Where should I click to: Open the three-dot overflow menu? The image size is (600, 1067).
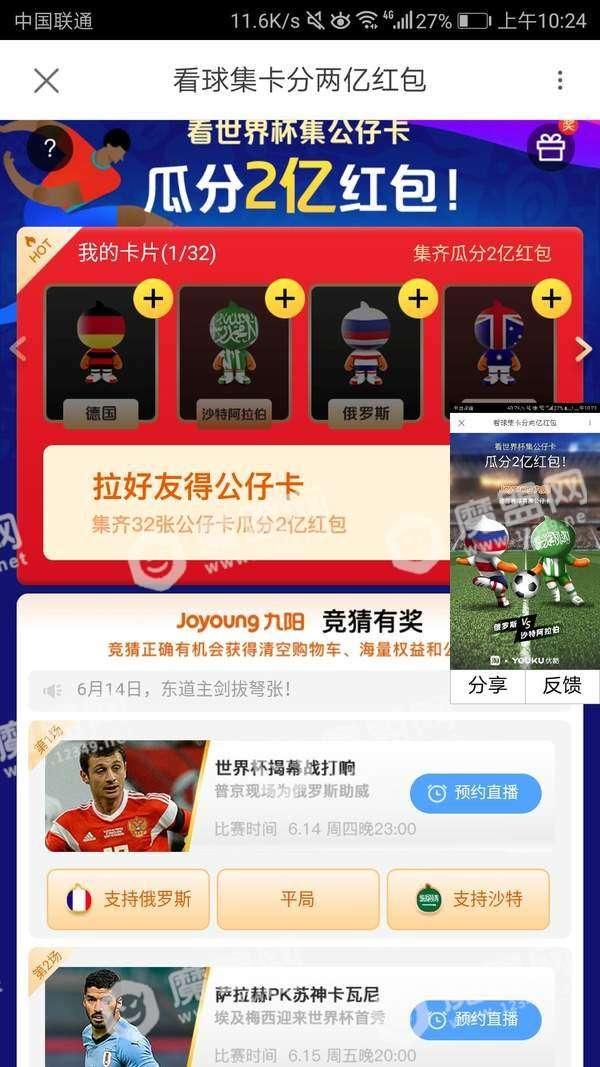click(x=559, y=81)
